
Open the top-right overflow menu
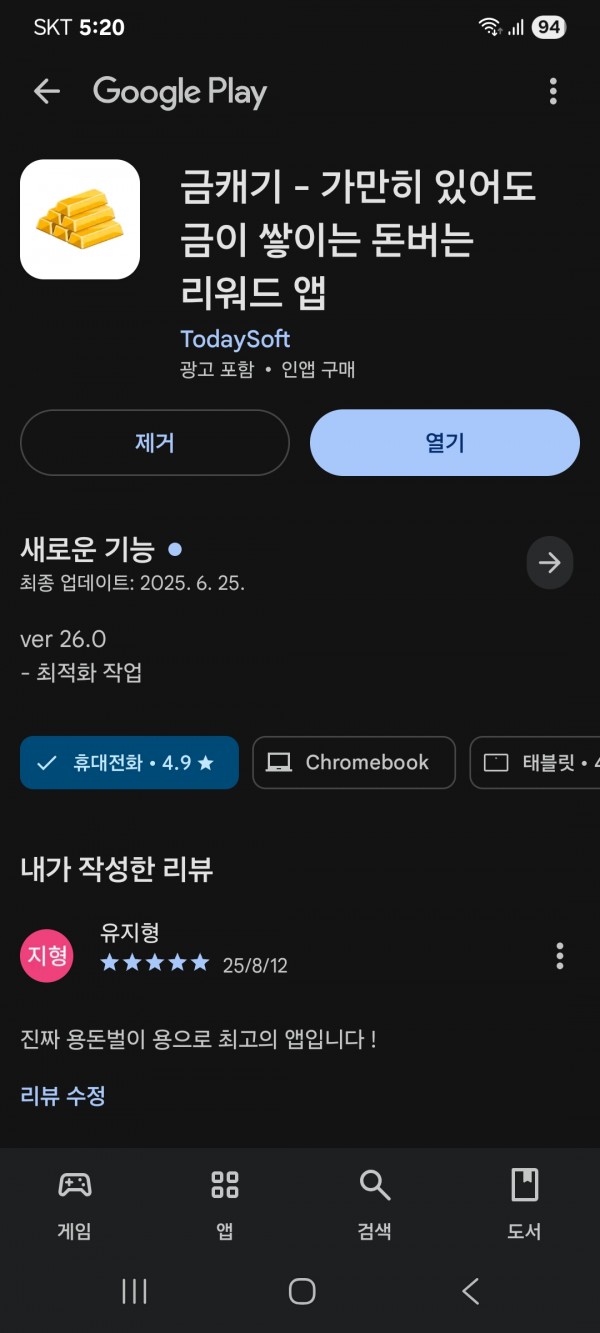(x=553, y=92)
